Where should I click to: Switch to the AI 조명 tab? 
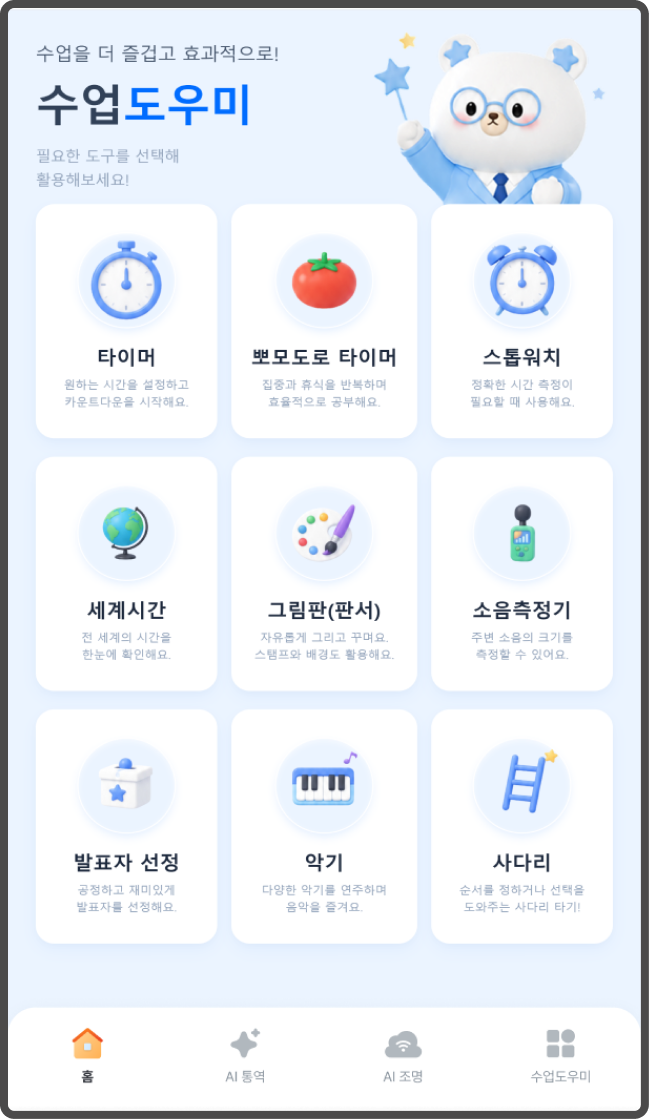tap(403, 1055)
